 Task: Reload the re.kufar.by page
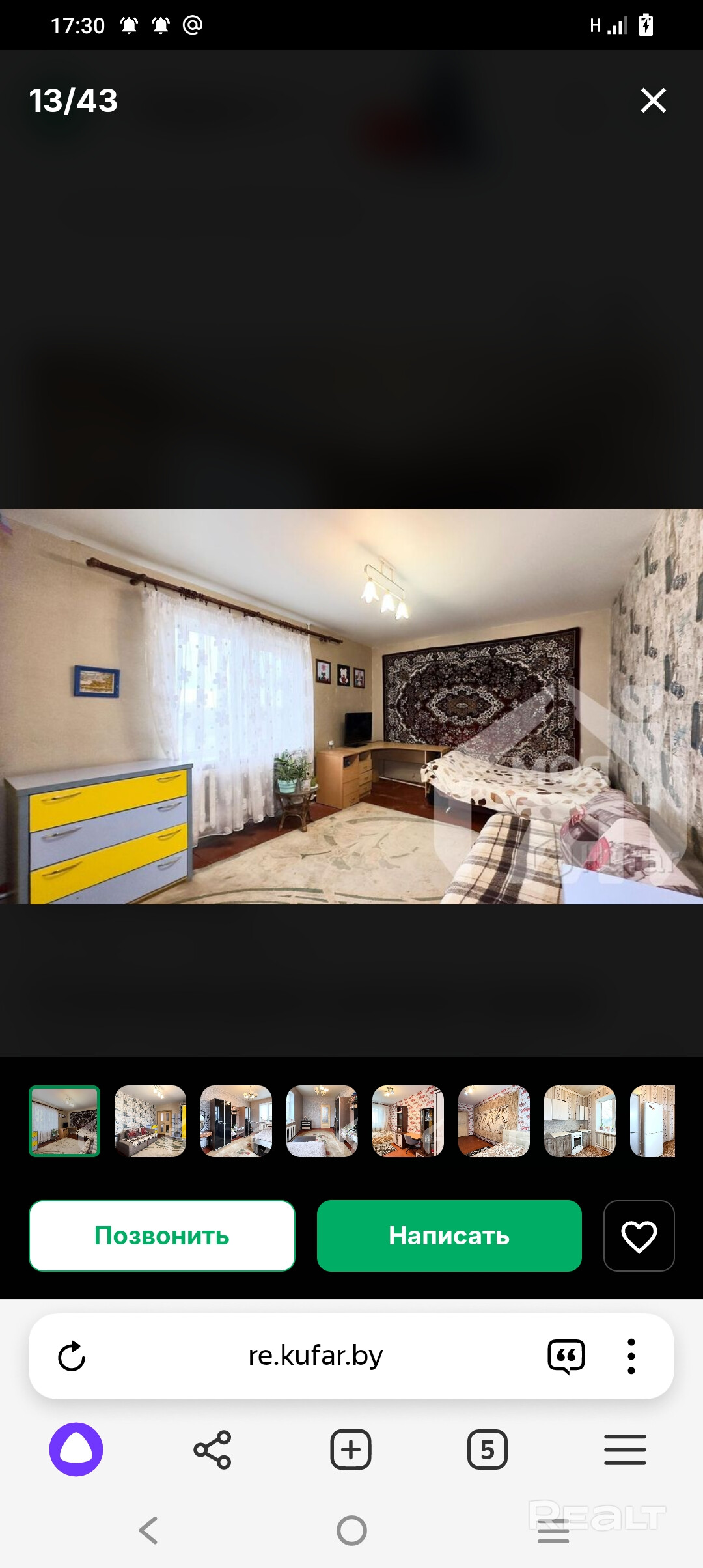[72, 1356]
